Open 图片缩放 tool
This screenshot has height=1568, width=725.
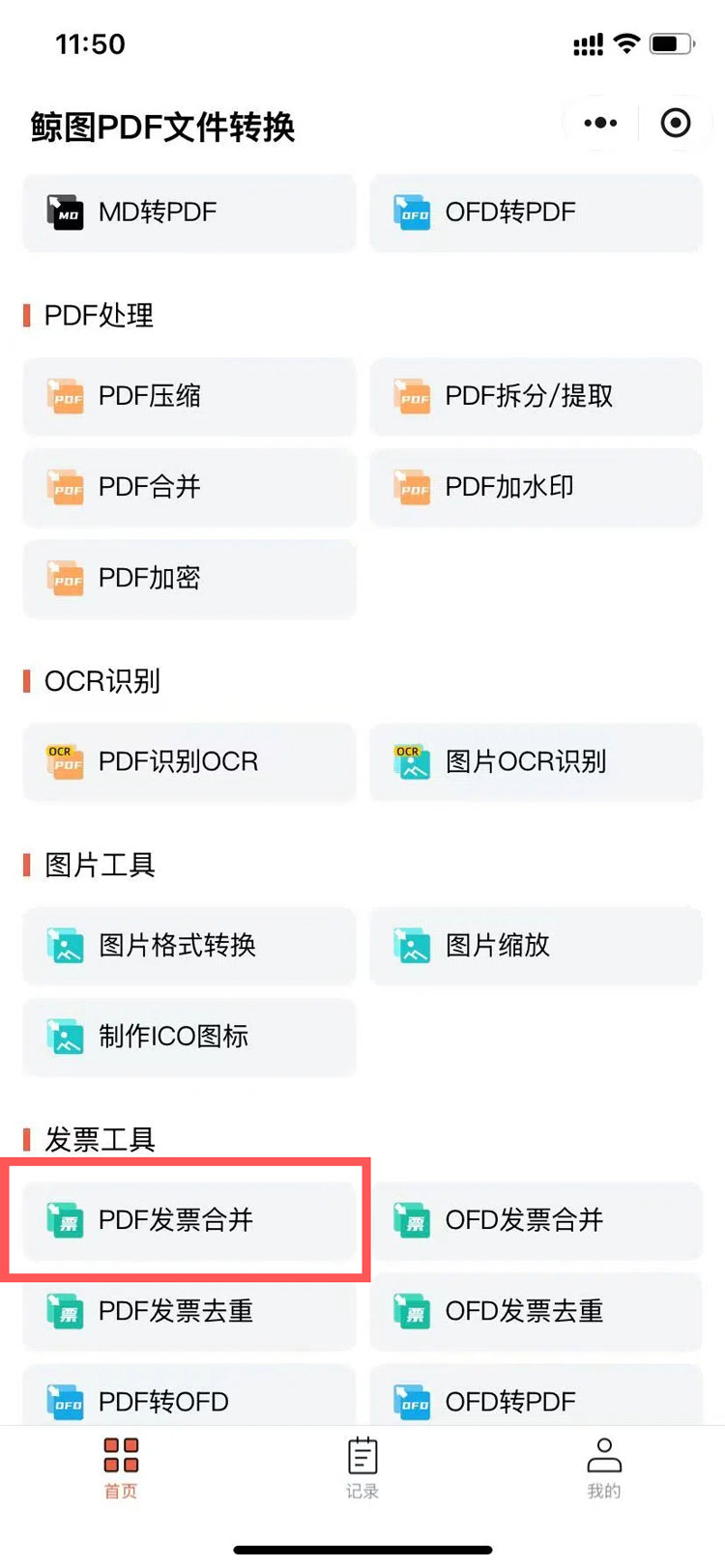(x=536, y=945)
